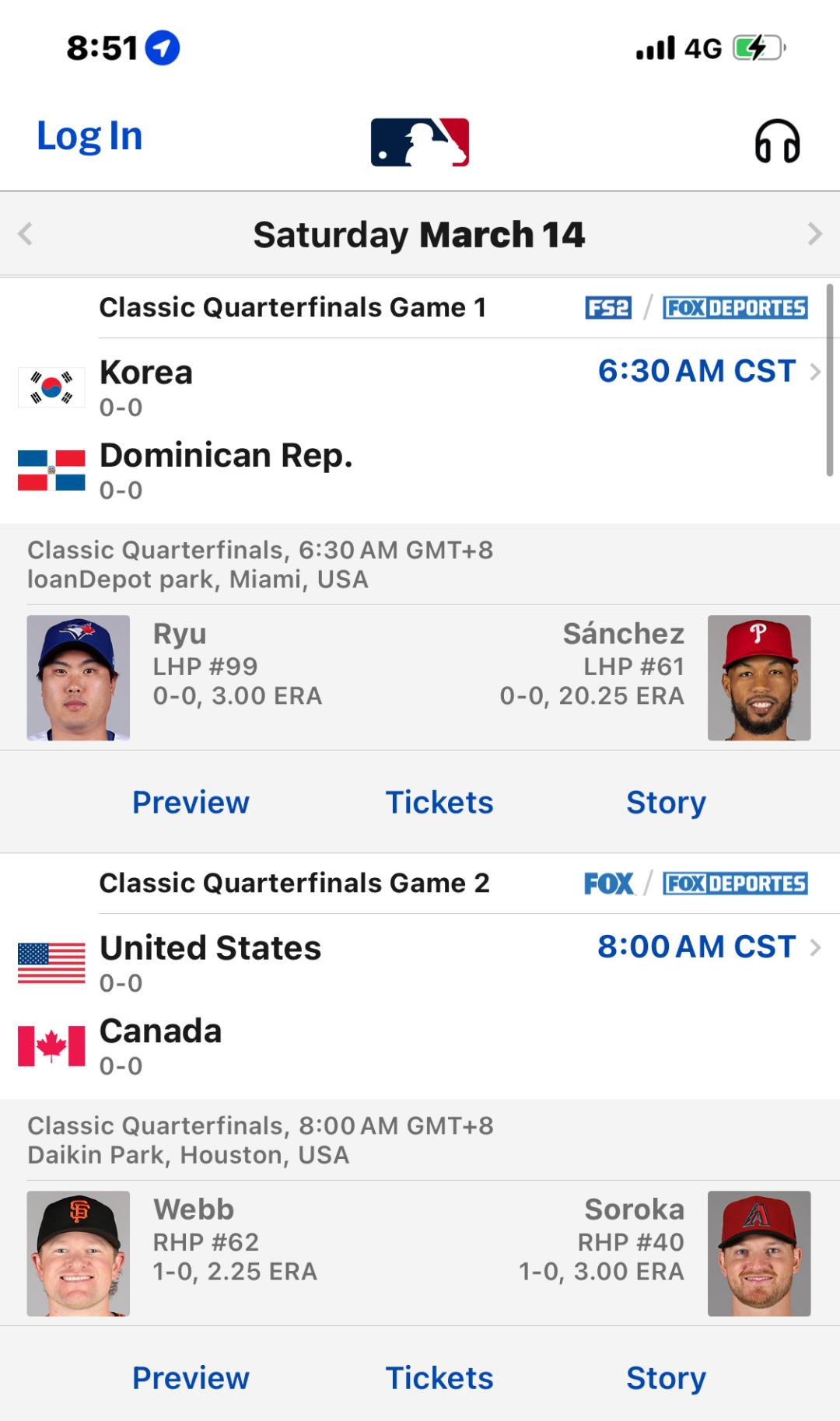Go to the next day's schedule
Image resolution: width=840 pixels, height=1421 pixels.
814,233
